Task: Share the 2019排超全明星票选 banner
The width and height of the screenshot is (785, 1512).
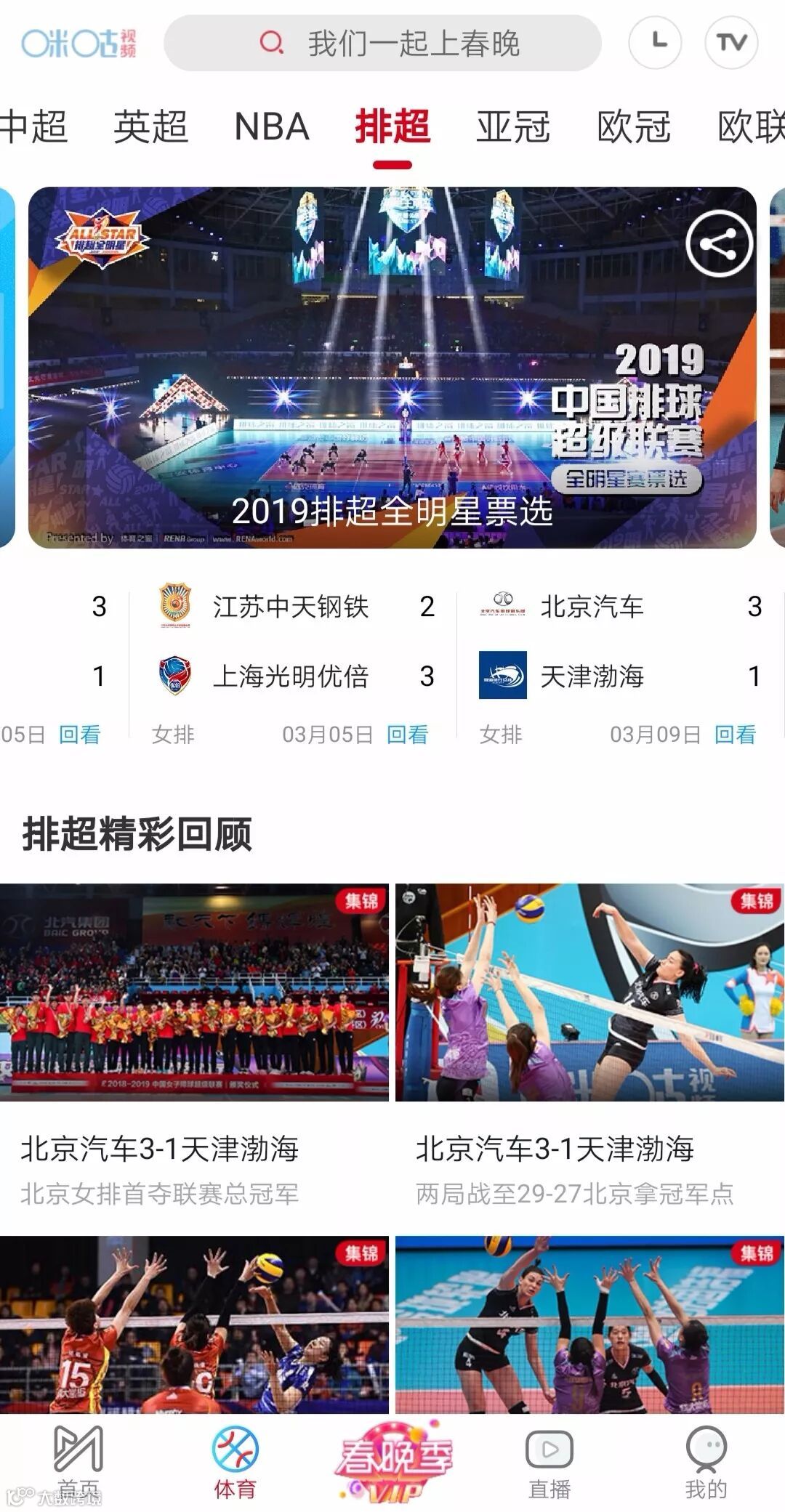Action: [720, 243]
